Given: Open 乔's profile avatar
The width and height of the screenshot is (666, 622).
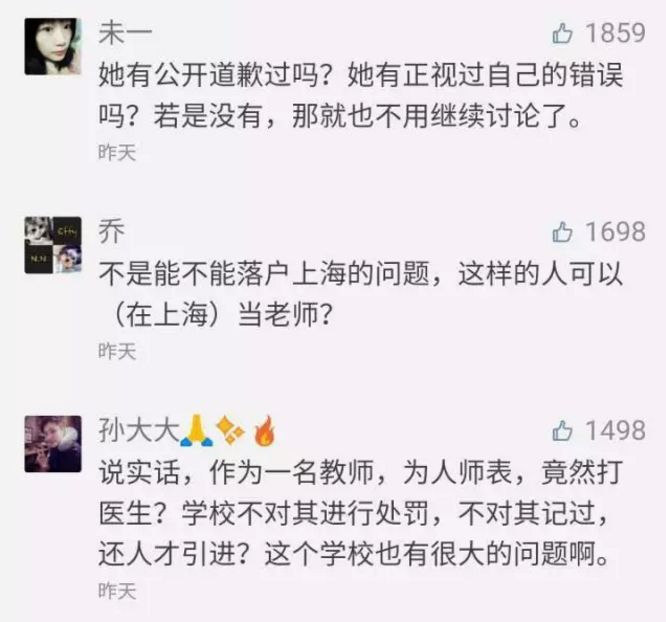Looking at the screenshot, I should 53,245.
